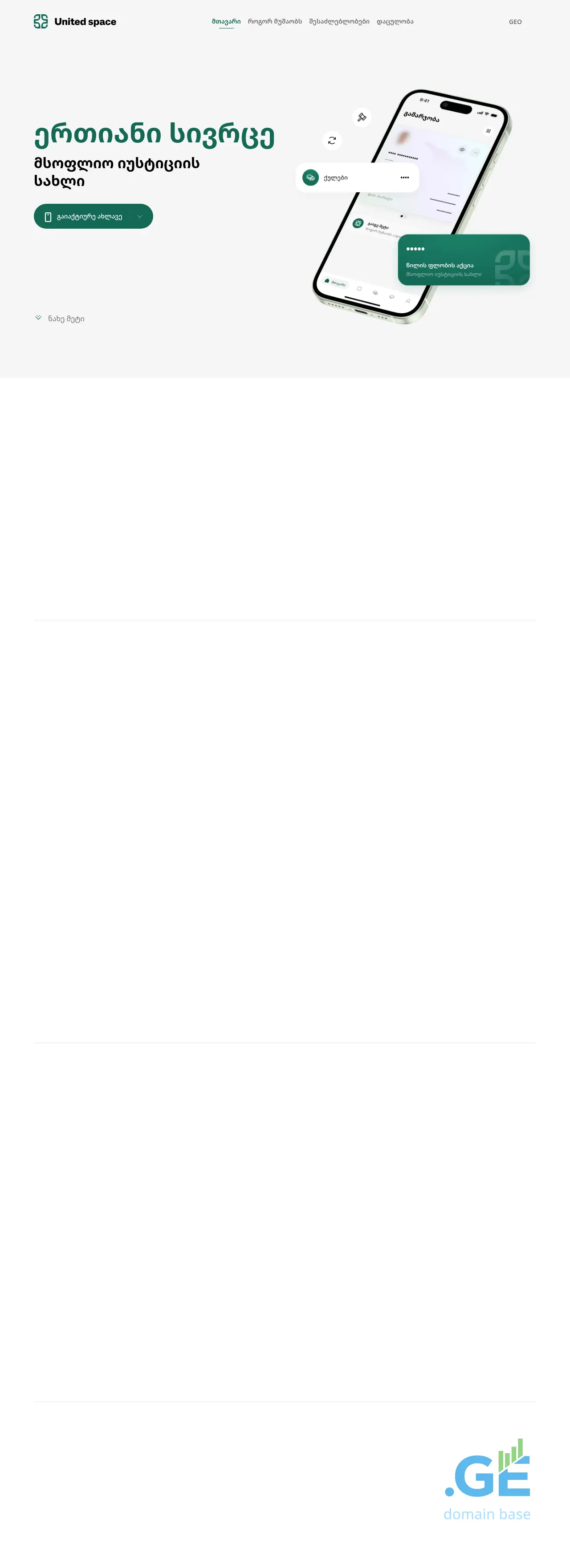Go to როგორ მუშაობს section
The image size is (570, 1568).
tap(275, 21)
